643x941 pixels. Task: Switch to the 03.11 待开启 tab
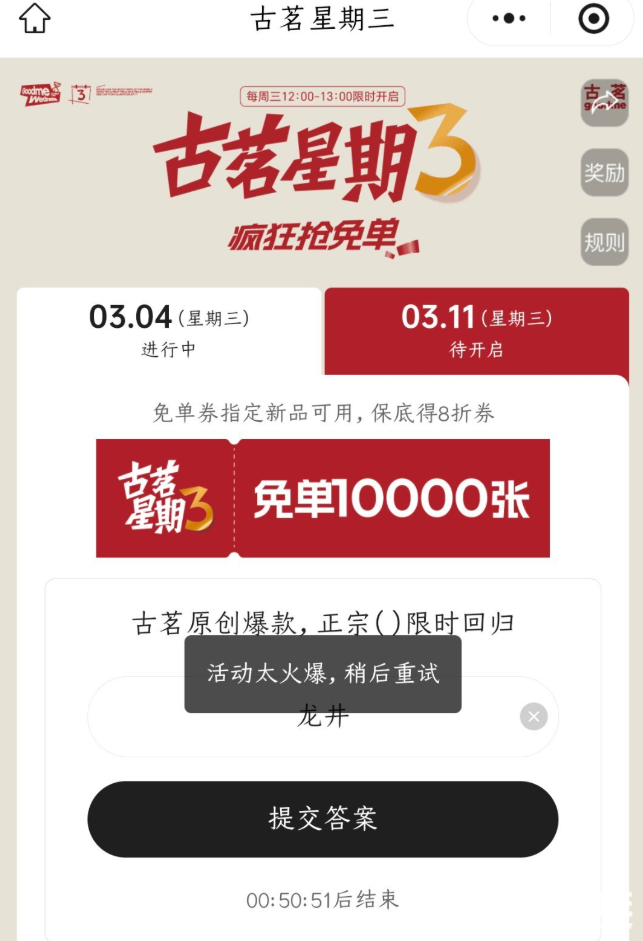(x=476, y=331)
